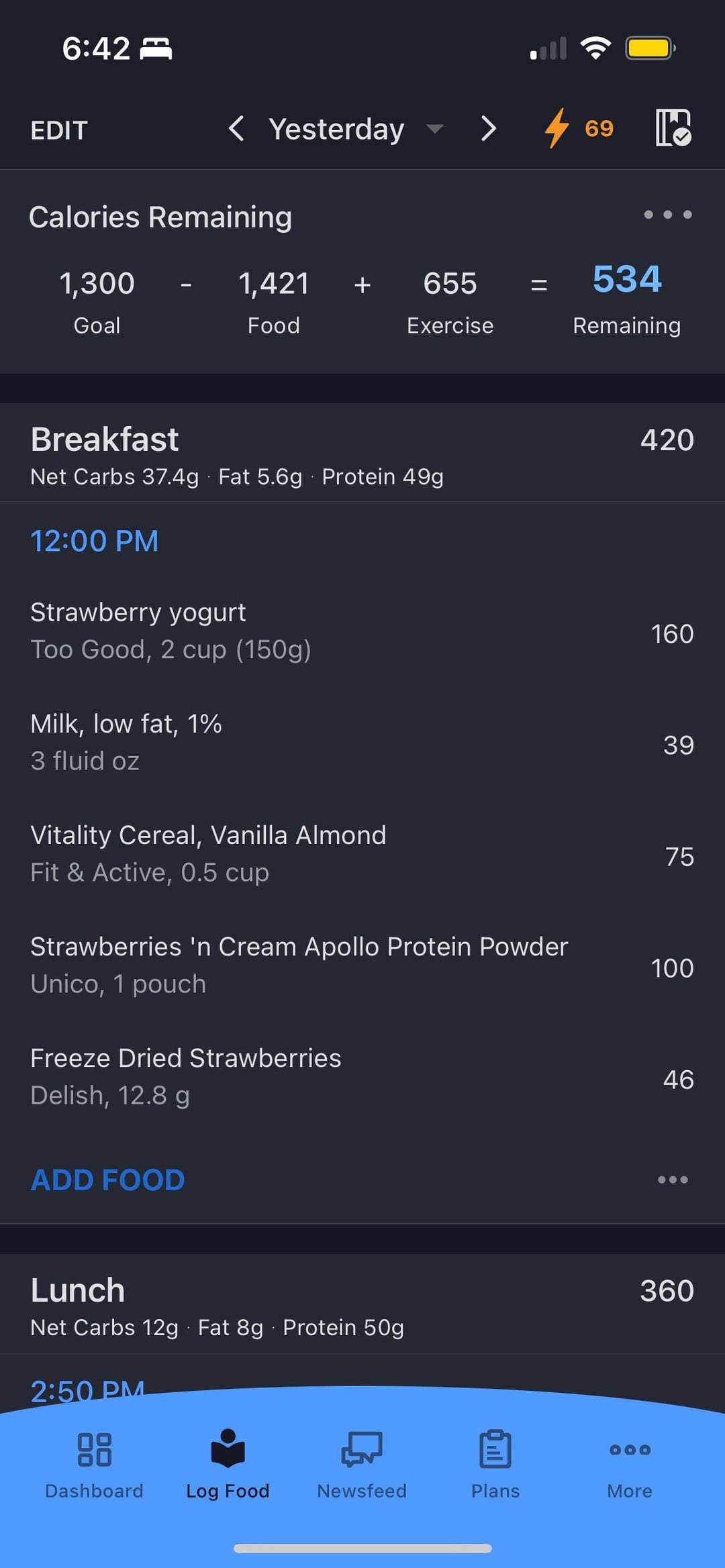Viewport: 725px width, 1568px height.
Task: Open the Yesterday date dropdown
Action: [x=356, y=128]
